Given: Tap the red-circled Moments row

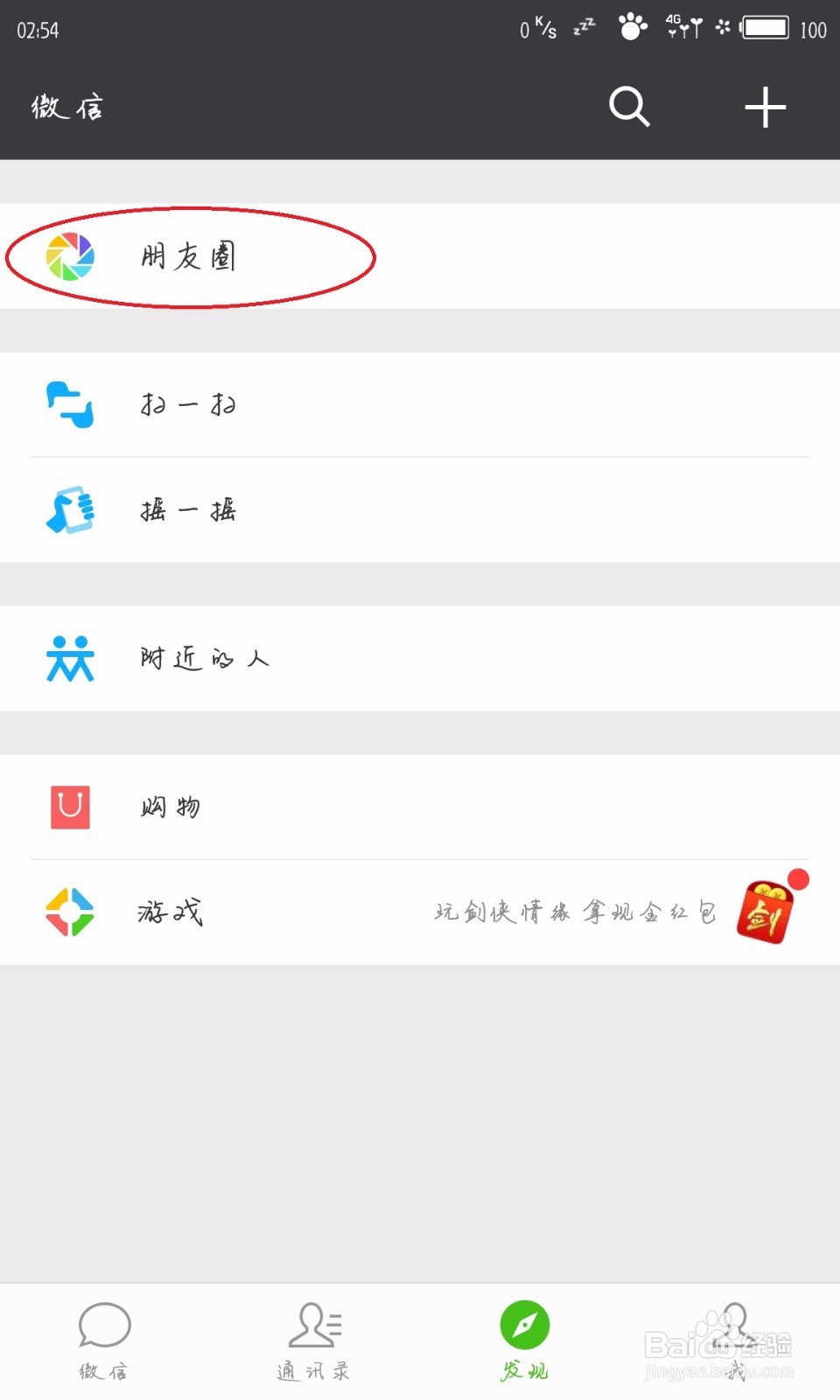Looking at the screenshot, I should tap(188, 258).
